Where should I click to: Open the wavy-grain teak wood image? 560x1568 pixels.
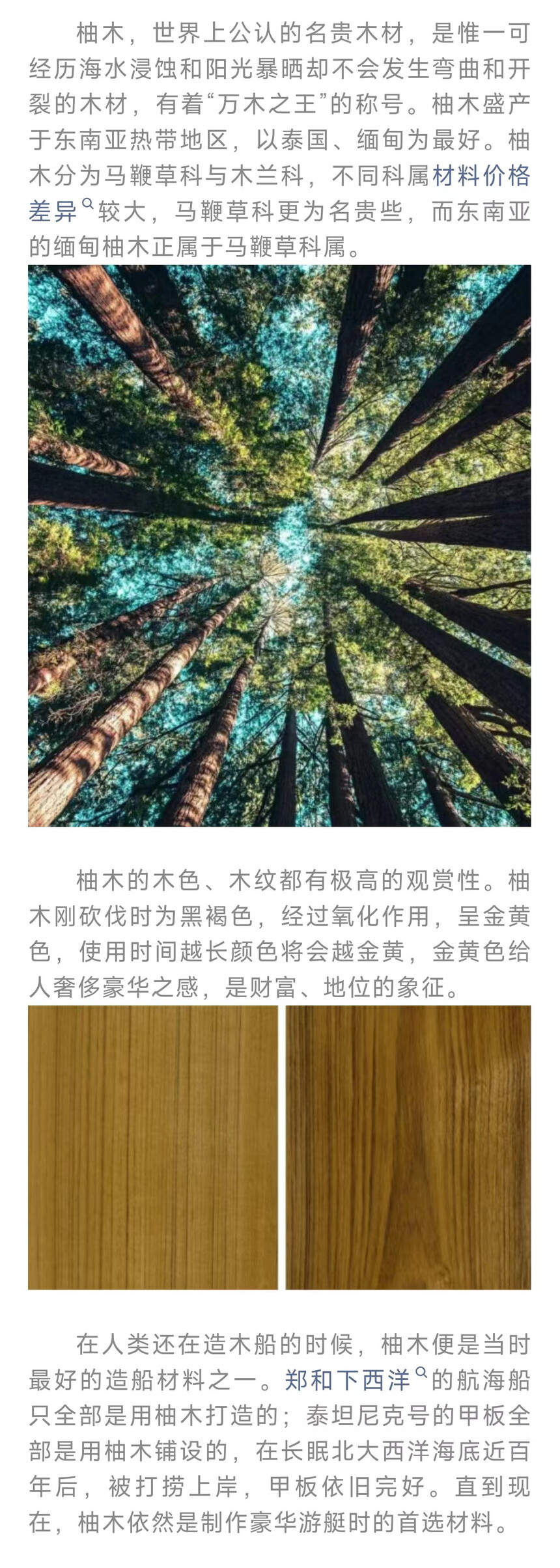click(408, 1147)
